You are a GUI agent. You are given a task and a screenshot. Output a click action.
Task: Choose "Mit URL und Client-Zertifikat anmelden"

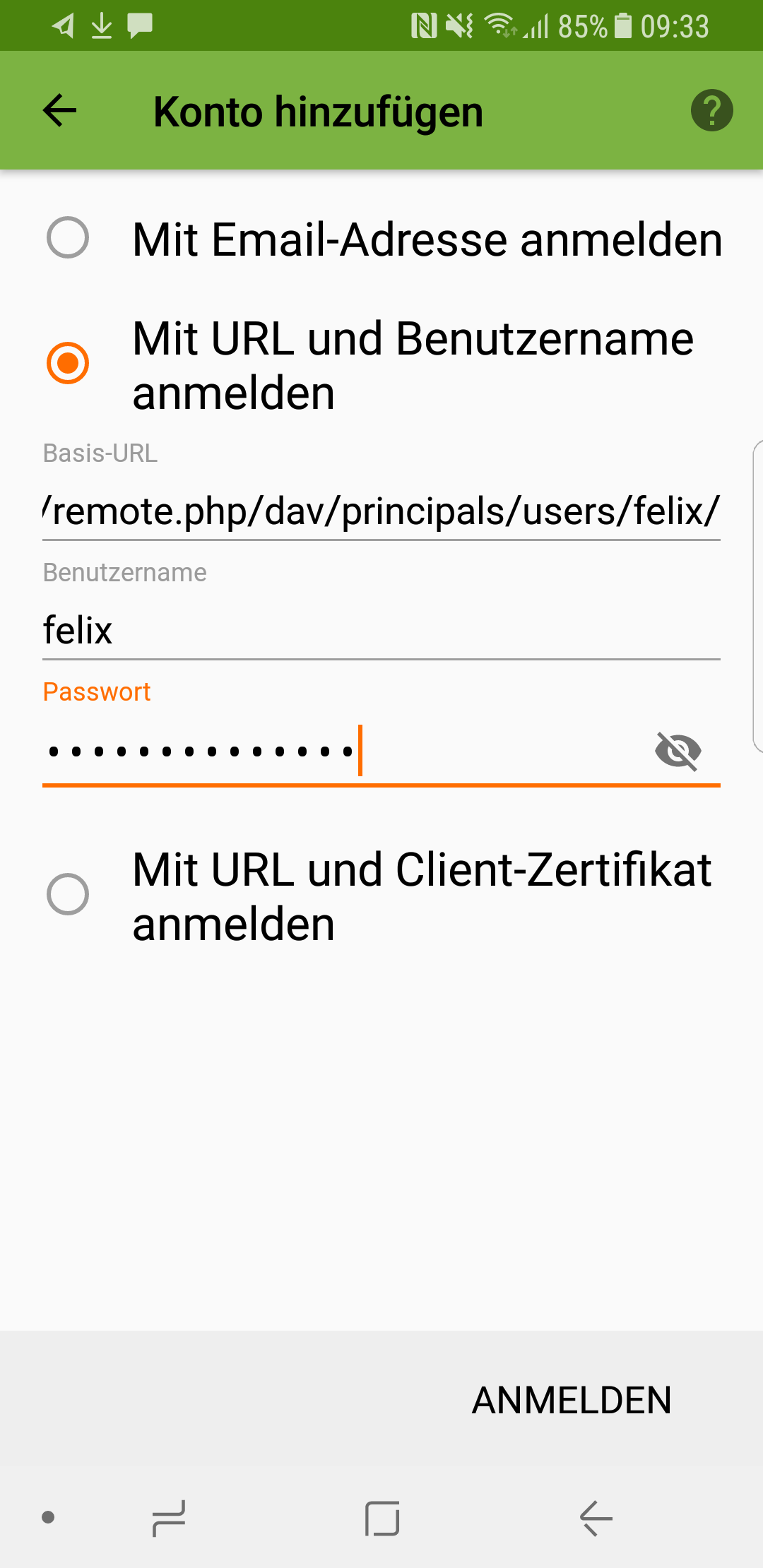68,894
